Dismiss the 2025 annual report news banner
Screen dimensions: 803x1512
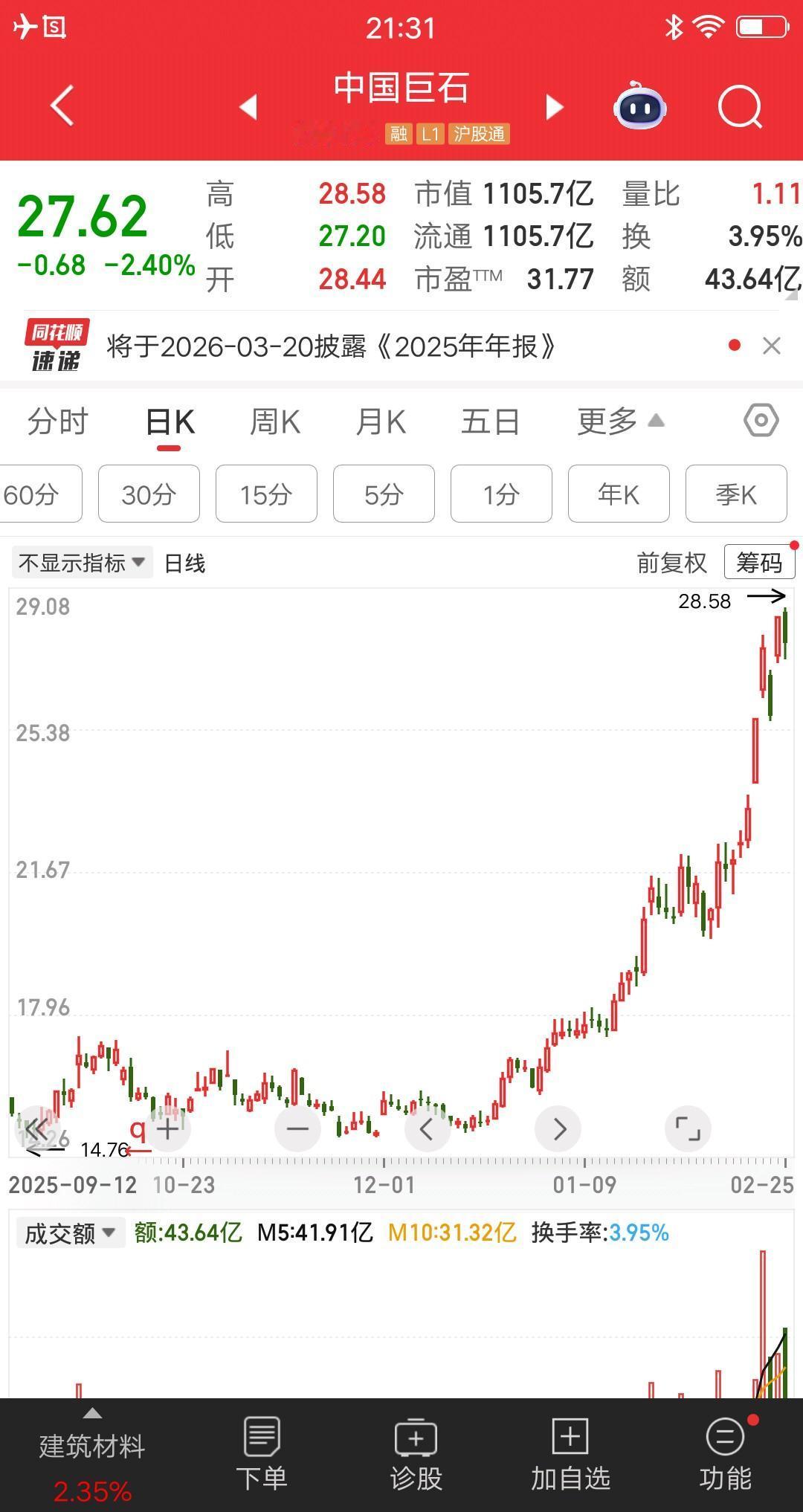(771, 346)
